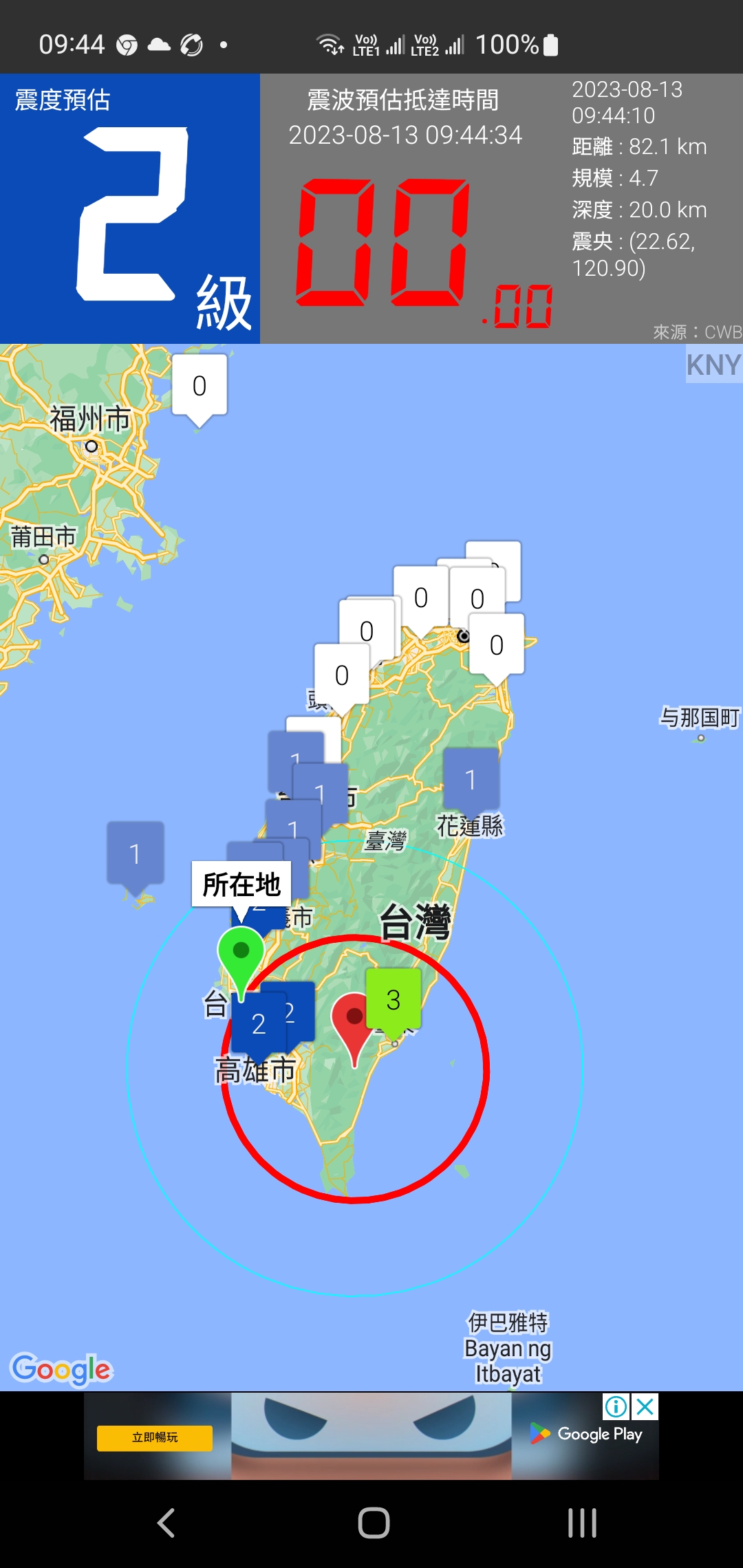The width and height of the screenshot is (743, 1568).
Task: Select the green intensity 3 marker
Action: pos(394,999)
